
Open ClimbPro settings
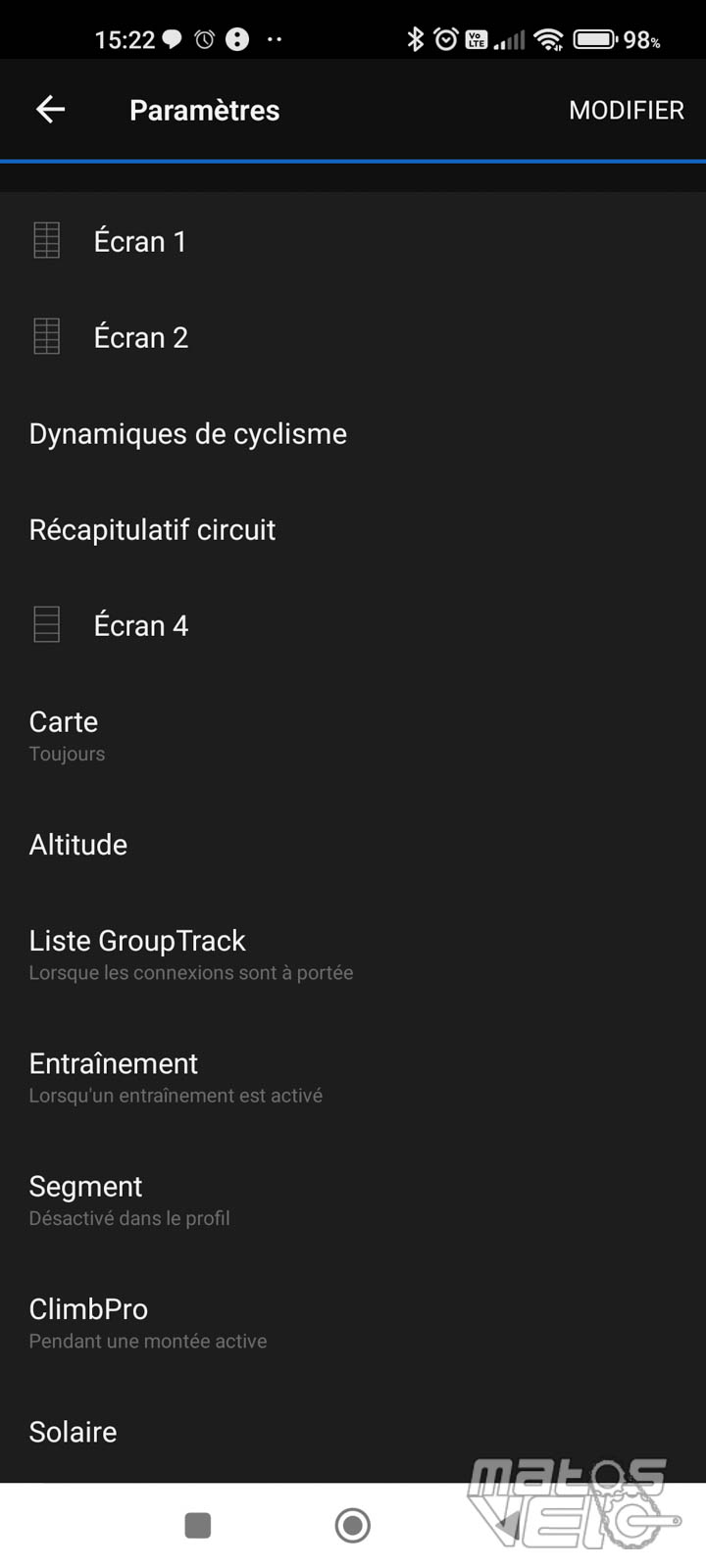353,1322
